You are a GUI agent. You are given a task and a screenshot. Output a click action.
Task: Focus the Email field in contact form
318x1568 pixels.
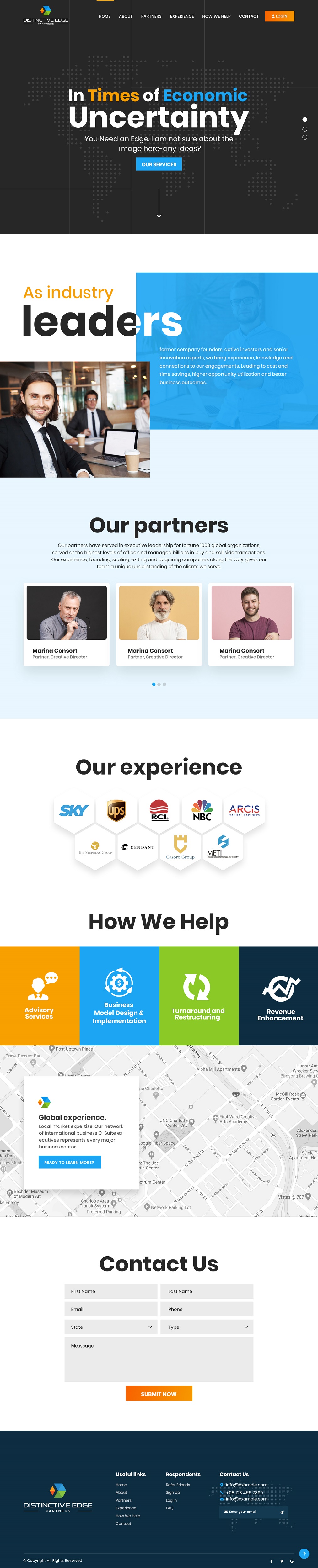[111, 1309]
